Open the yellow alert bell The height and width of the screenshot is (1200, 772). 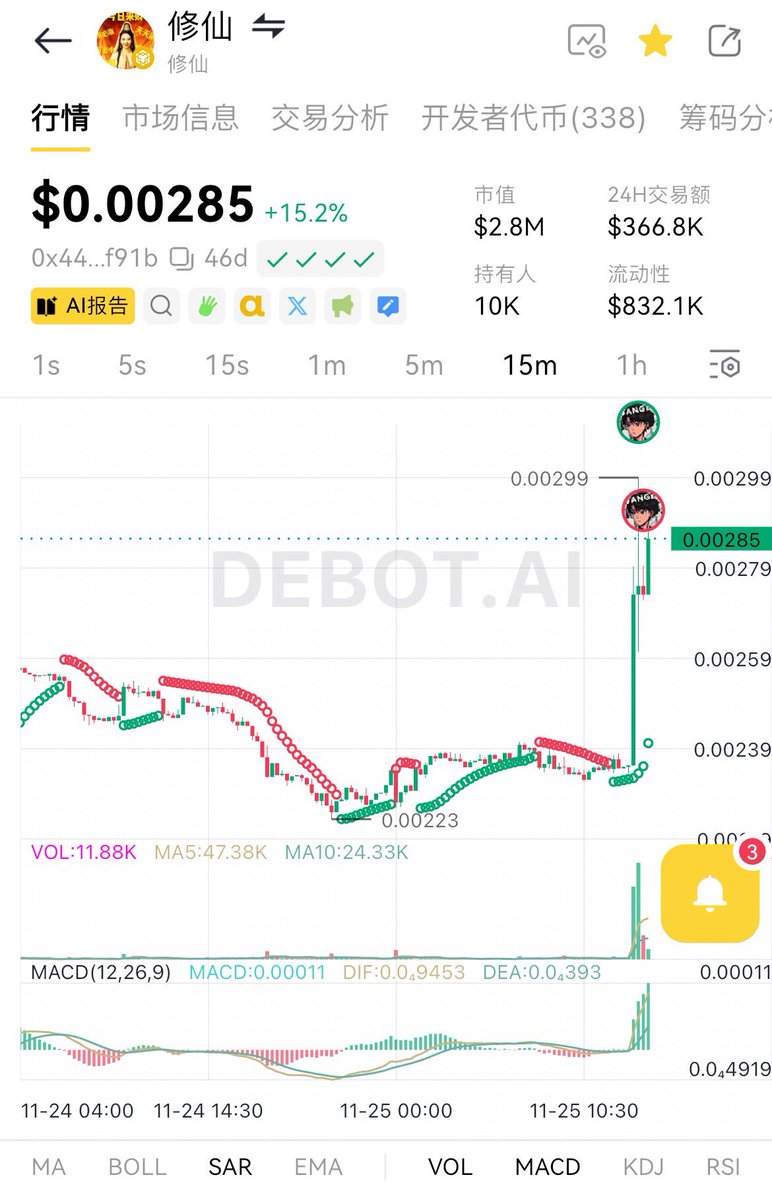pyautogui.click(x=710, y=893)
